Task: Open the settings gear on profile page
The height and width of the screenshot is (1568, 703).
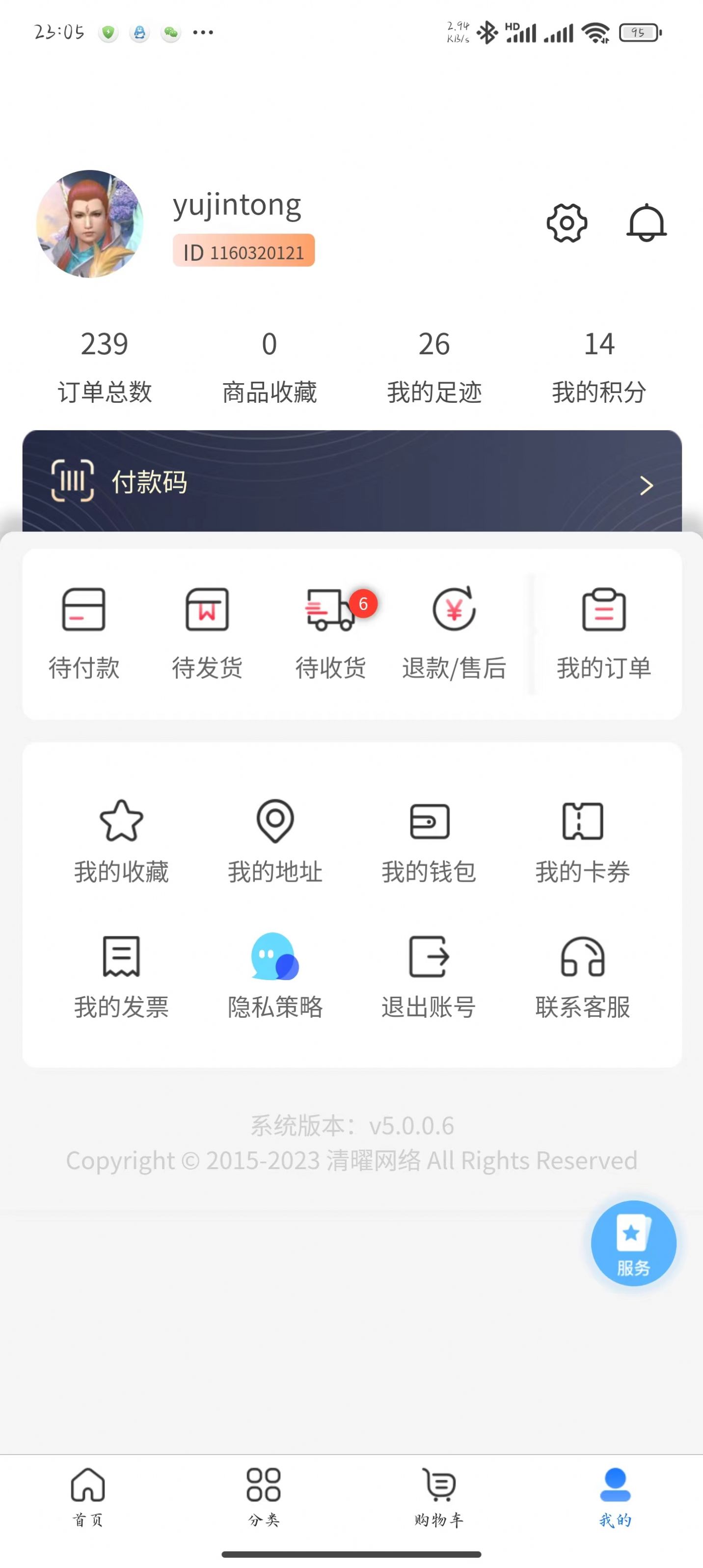Action: (x=566, y=224)
